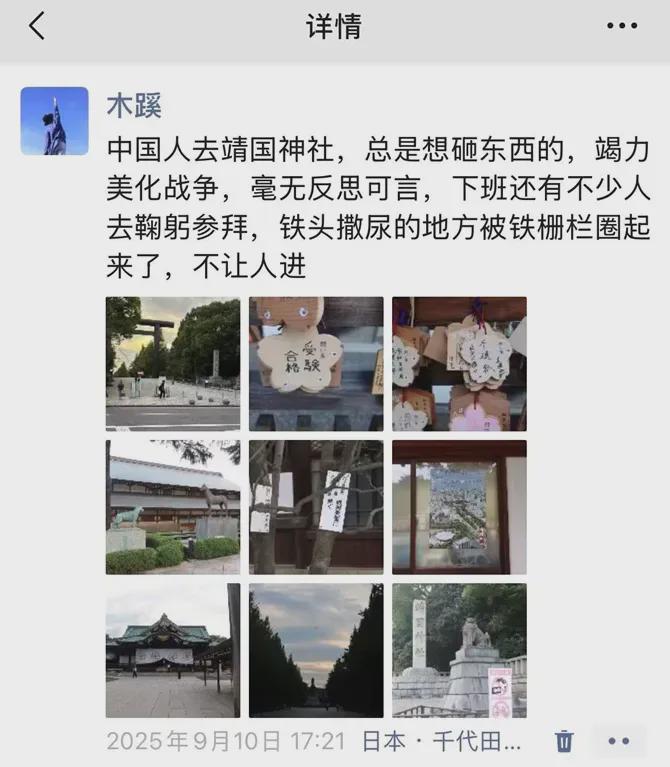Open the three-dot menu in header
Viewport: 670px width, 767px height.
click(621, 26)
